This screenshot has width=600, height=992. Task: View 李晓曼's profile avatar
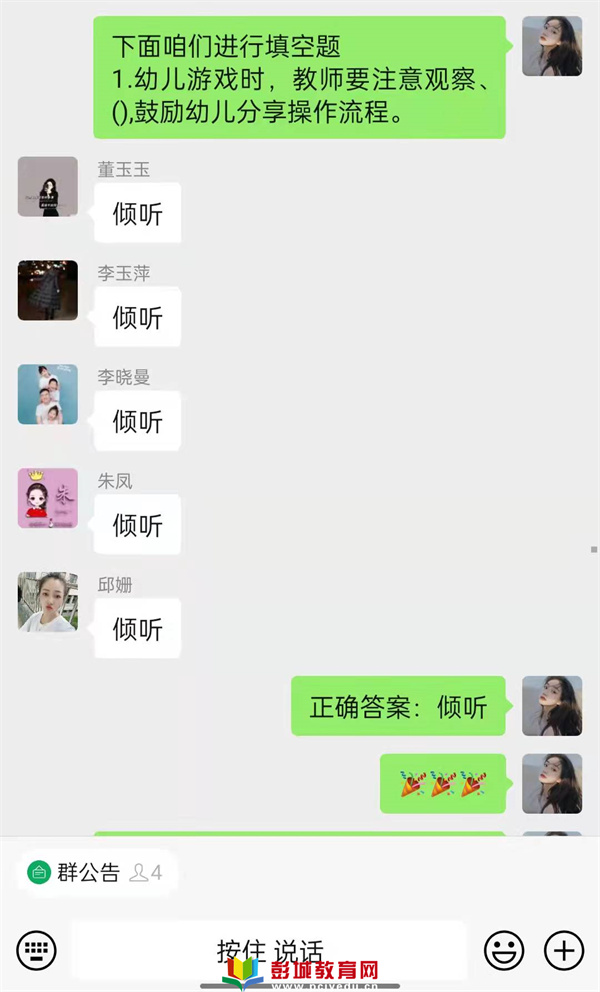click(x=47, y=394)
